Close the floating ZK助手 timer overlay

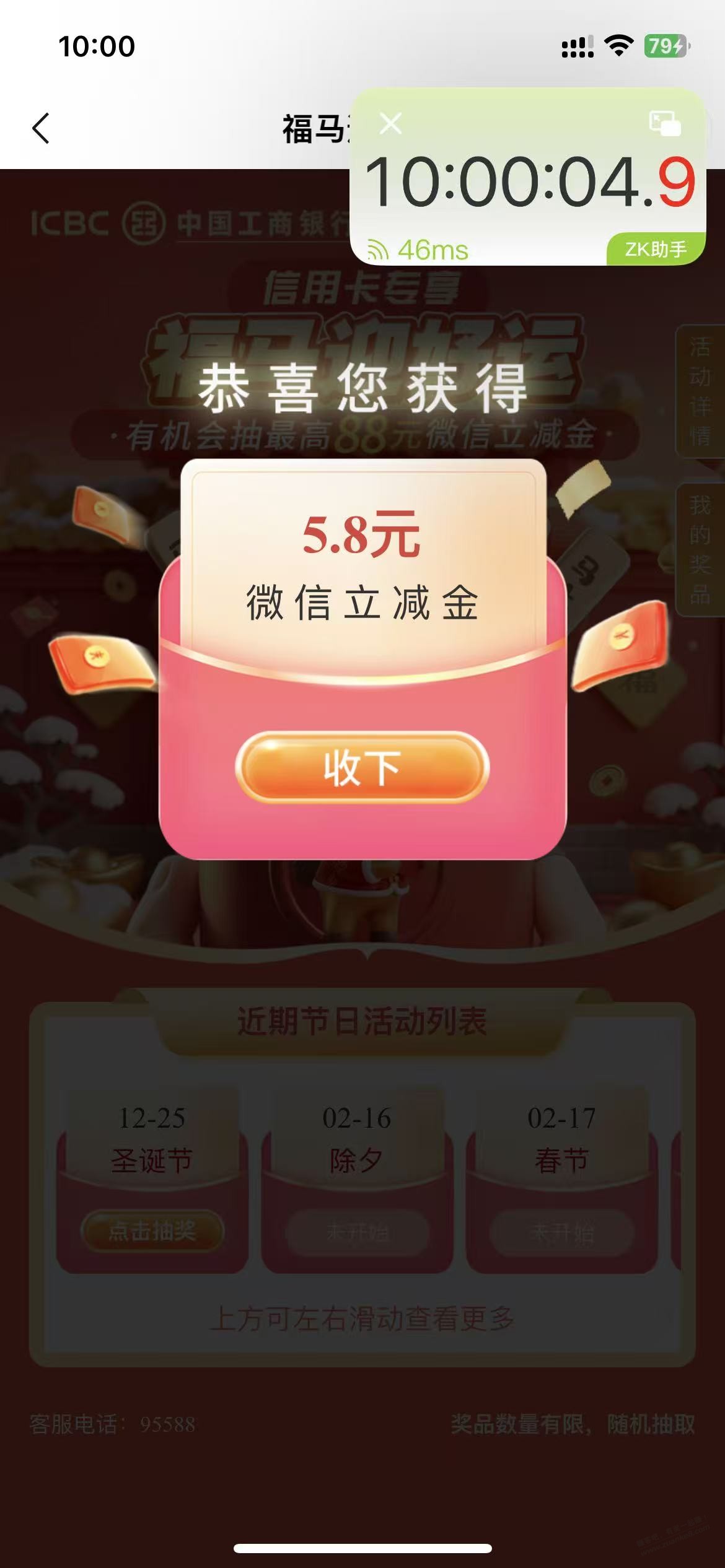click(x=390, y=123)
